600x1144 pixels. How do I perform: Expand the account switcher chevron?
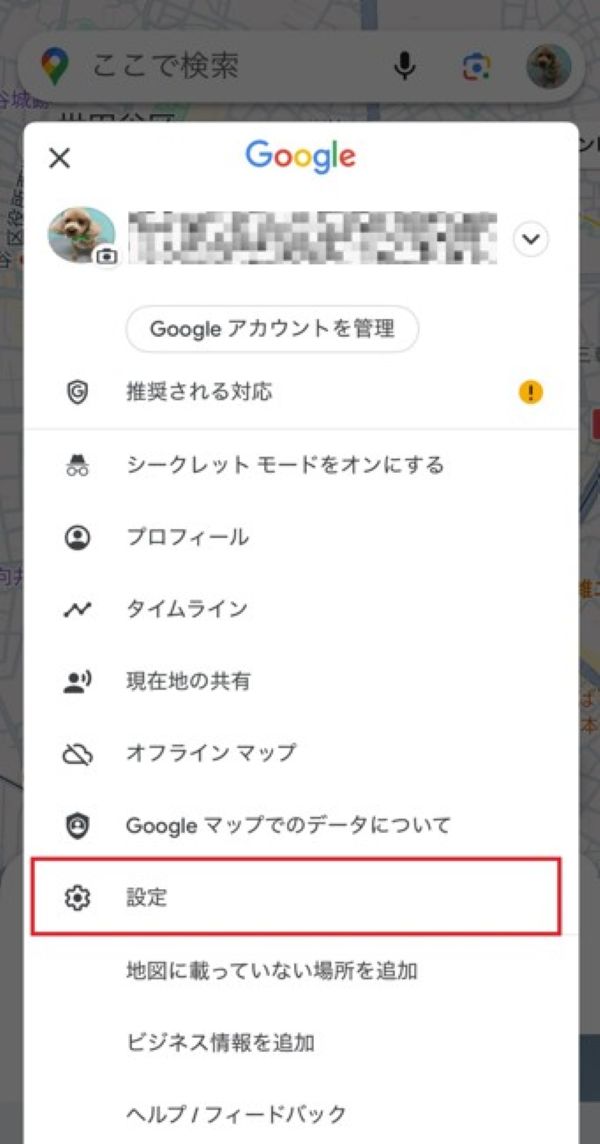[531, 239]
